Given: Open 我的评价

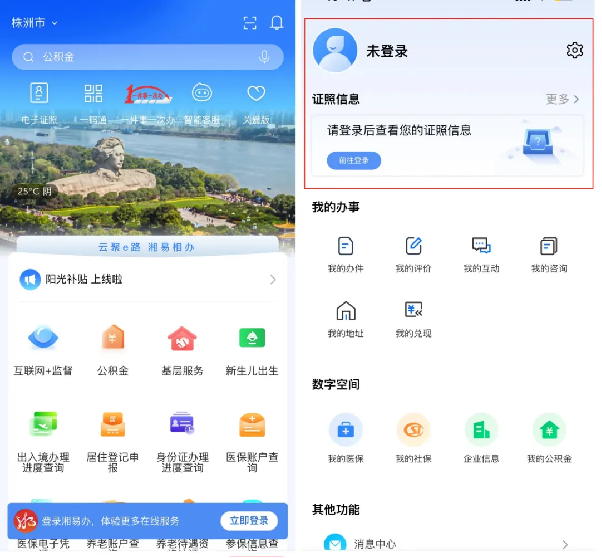Looking at the screenshot, I should (413, 254).
